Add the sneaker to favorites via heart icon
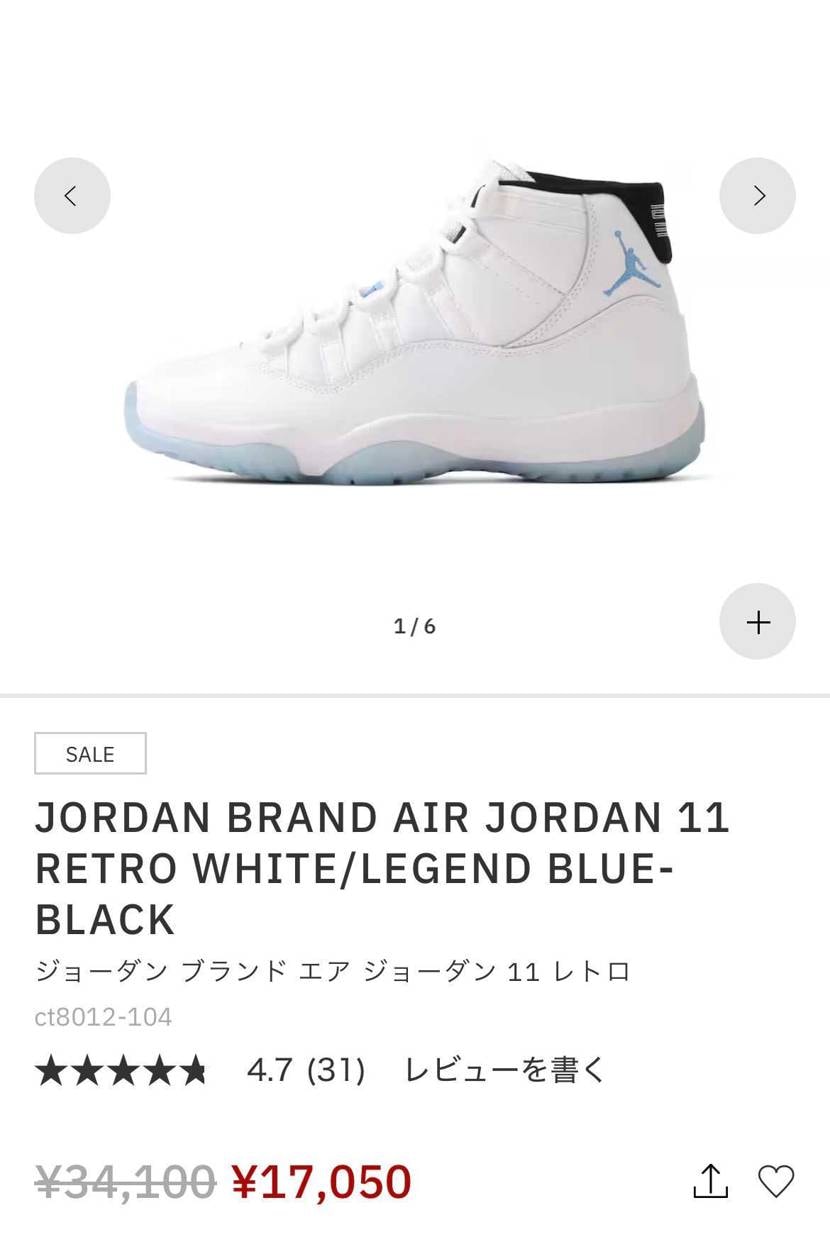Viewport: 830px width, 1254px height. [777, 1181]
